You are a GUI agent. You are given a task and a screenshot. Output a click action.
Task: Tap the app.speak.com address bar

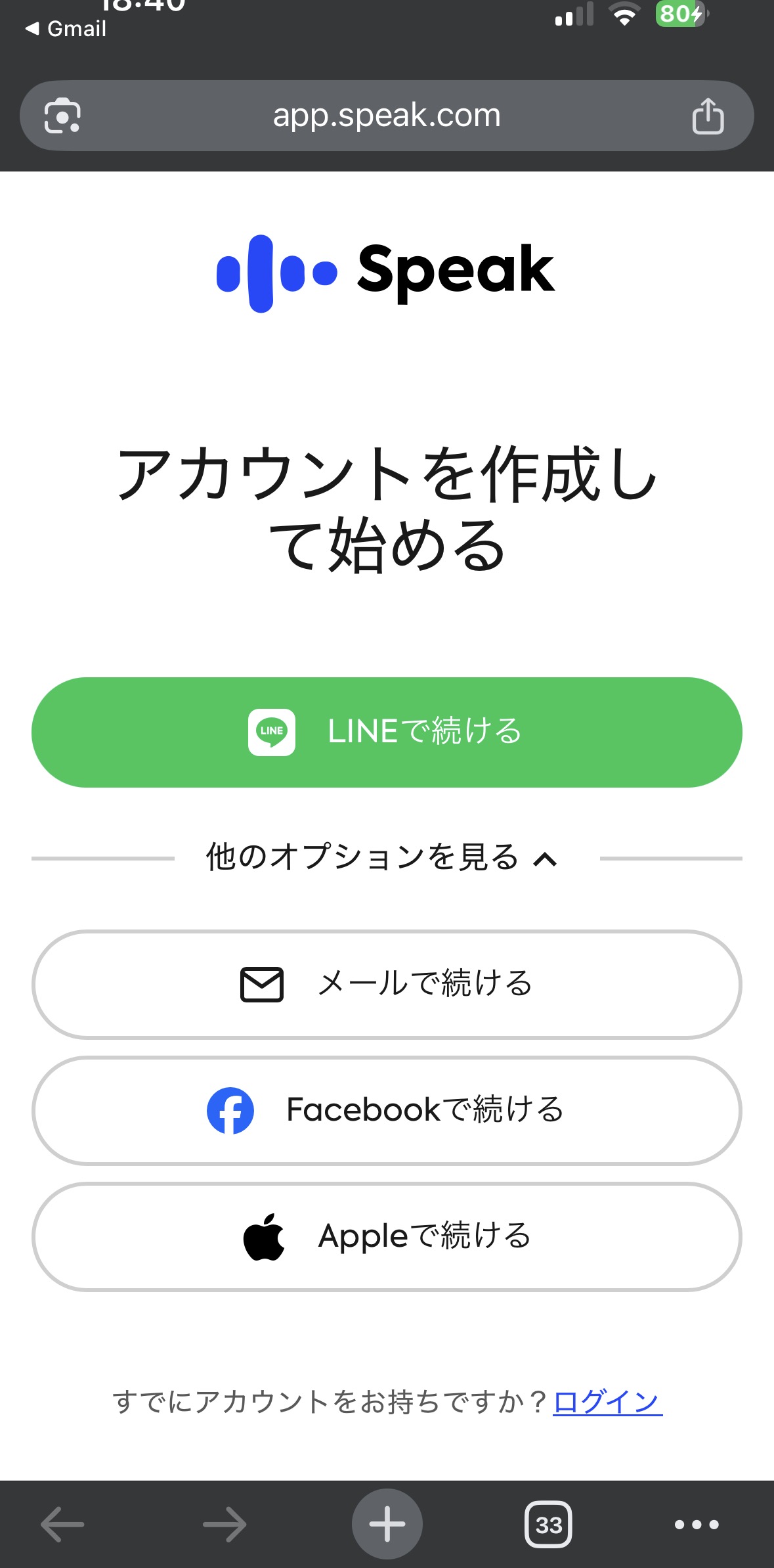(387, 116)
